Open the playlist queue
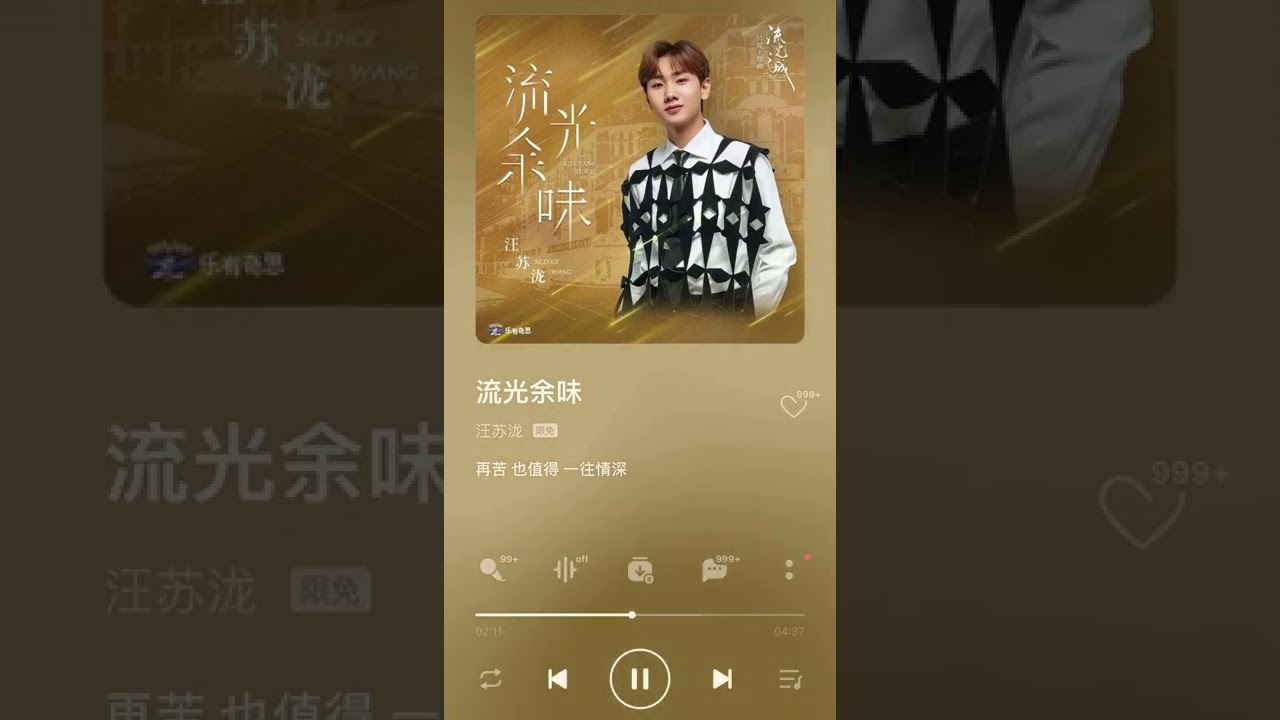Screen dimensions: 1280x720 click(x=790, y=679)
